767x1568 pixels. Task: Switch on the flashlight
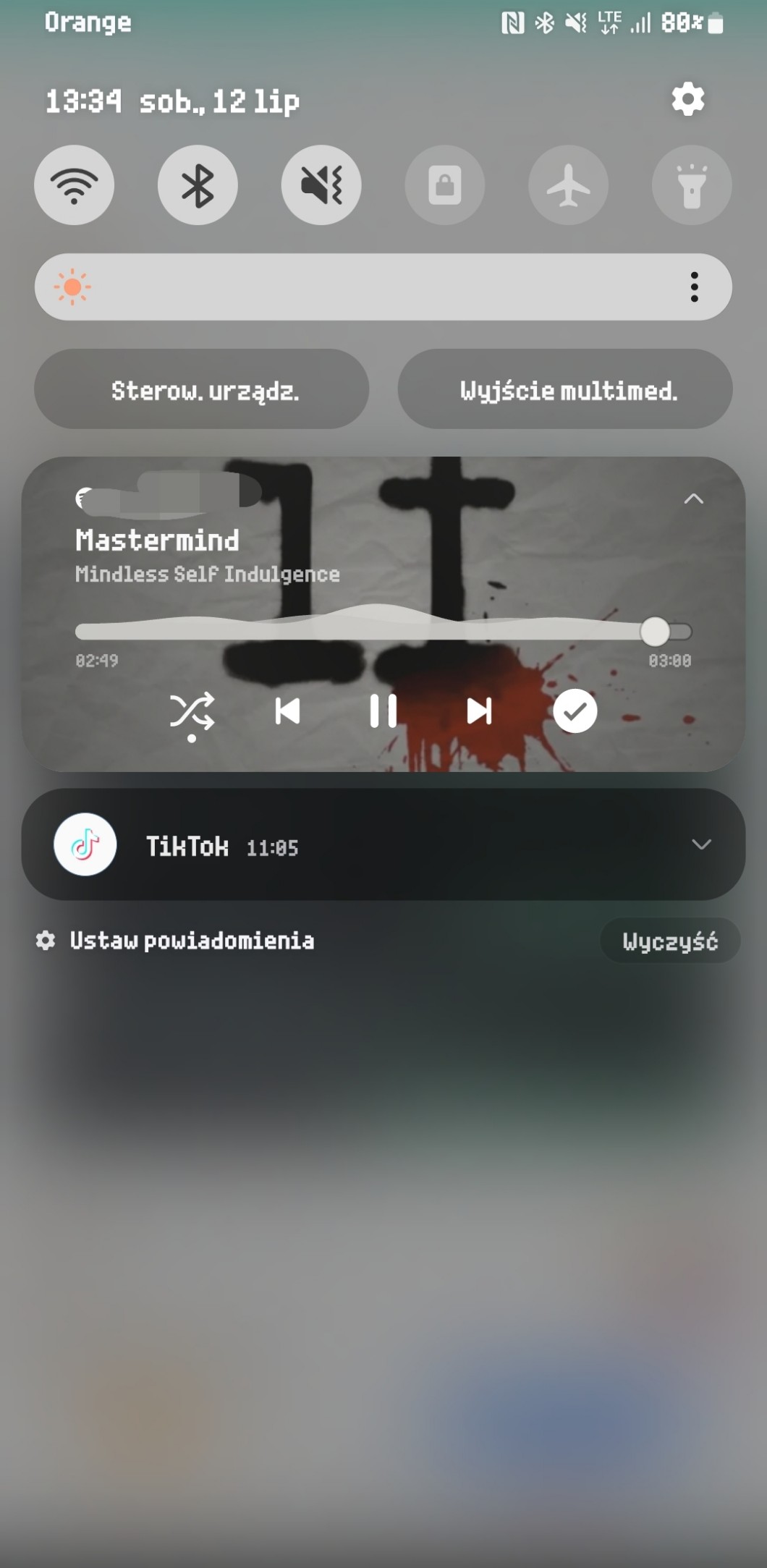click(x=692, y=185)
